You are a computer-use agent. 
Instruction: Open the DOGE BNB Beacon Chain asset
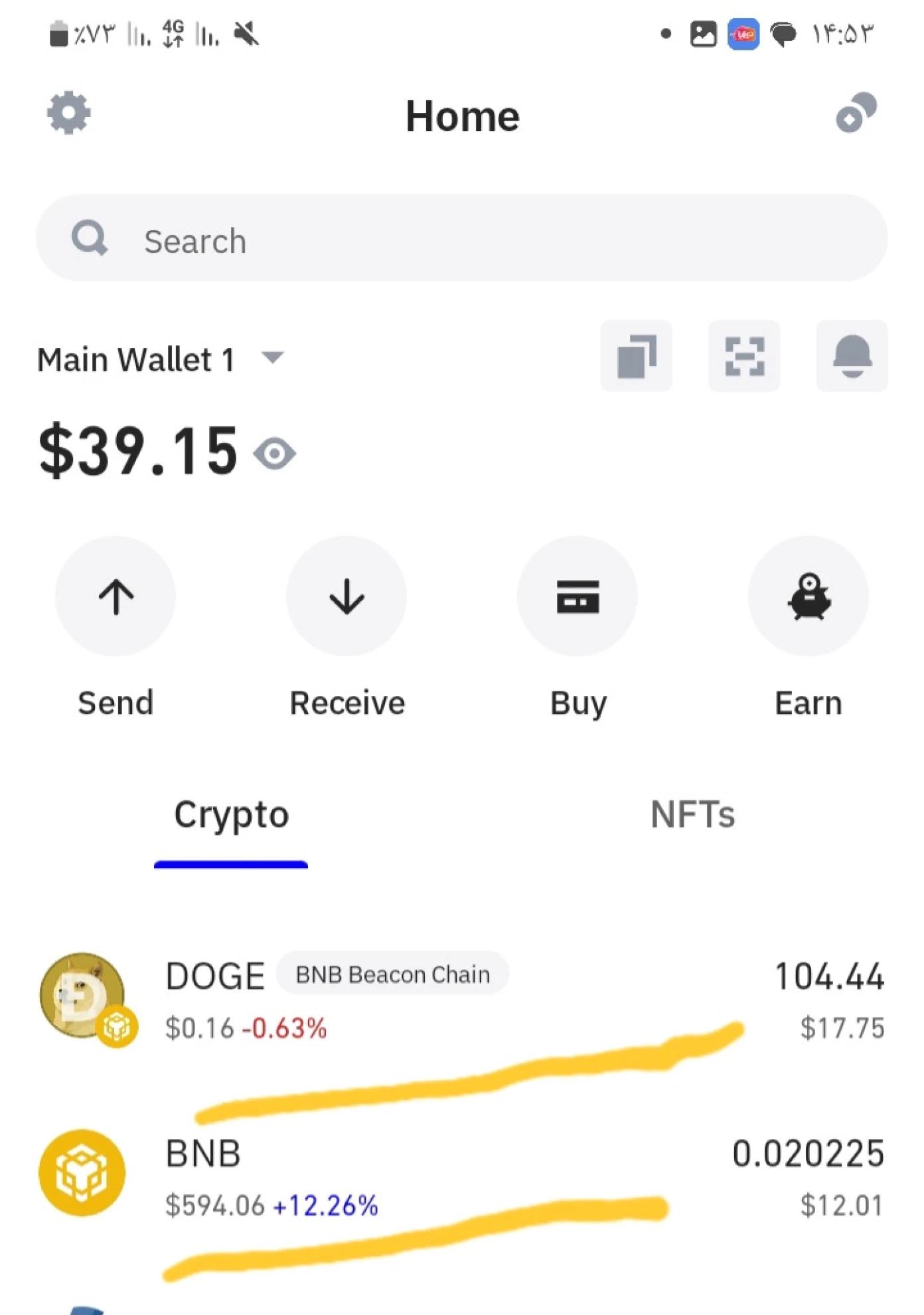point(461,1000)
